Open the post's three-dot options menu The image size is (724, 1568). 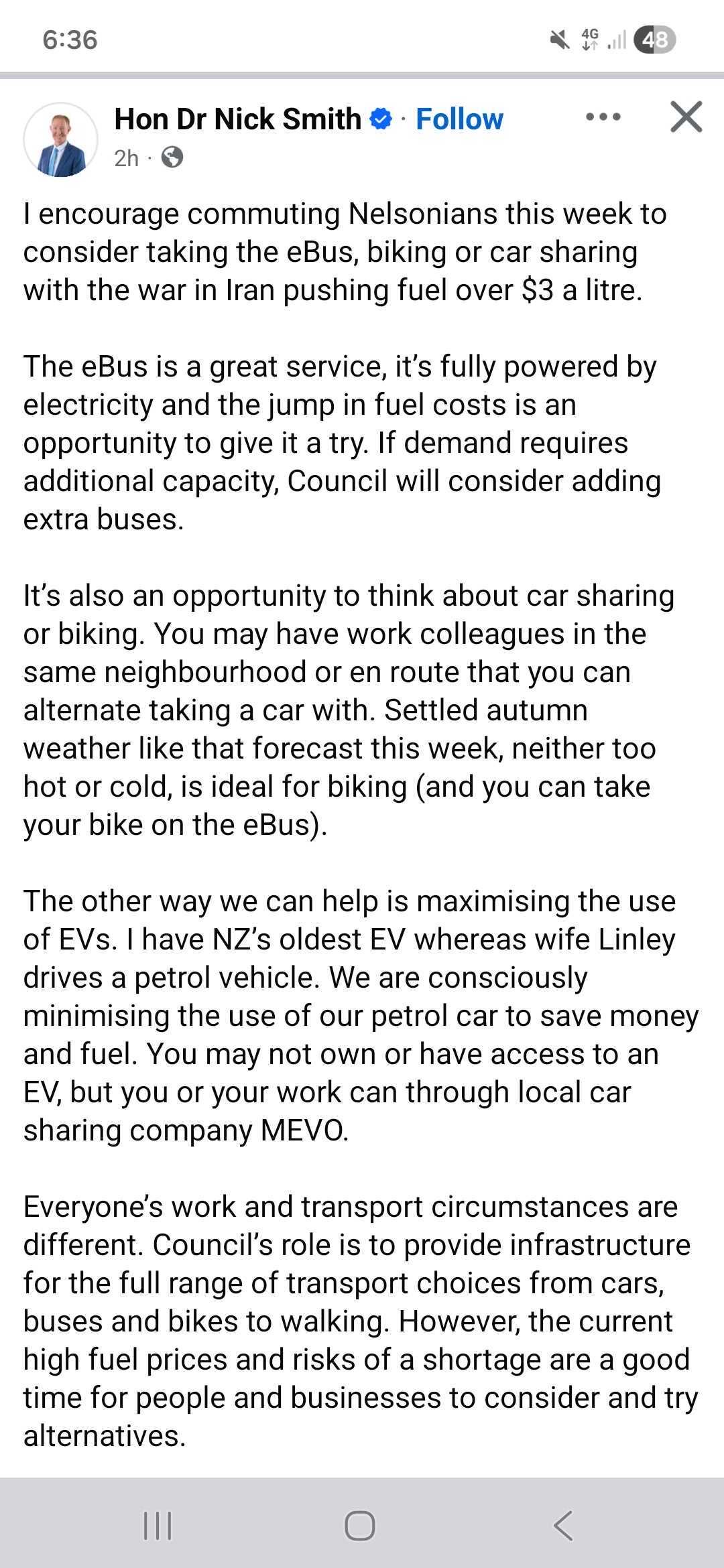click(603, 117)
